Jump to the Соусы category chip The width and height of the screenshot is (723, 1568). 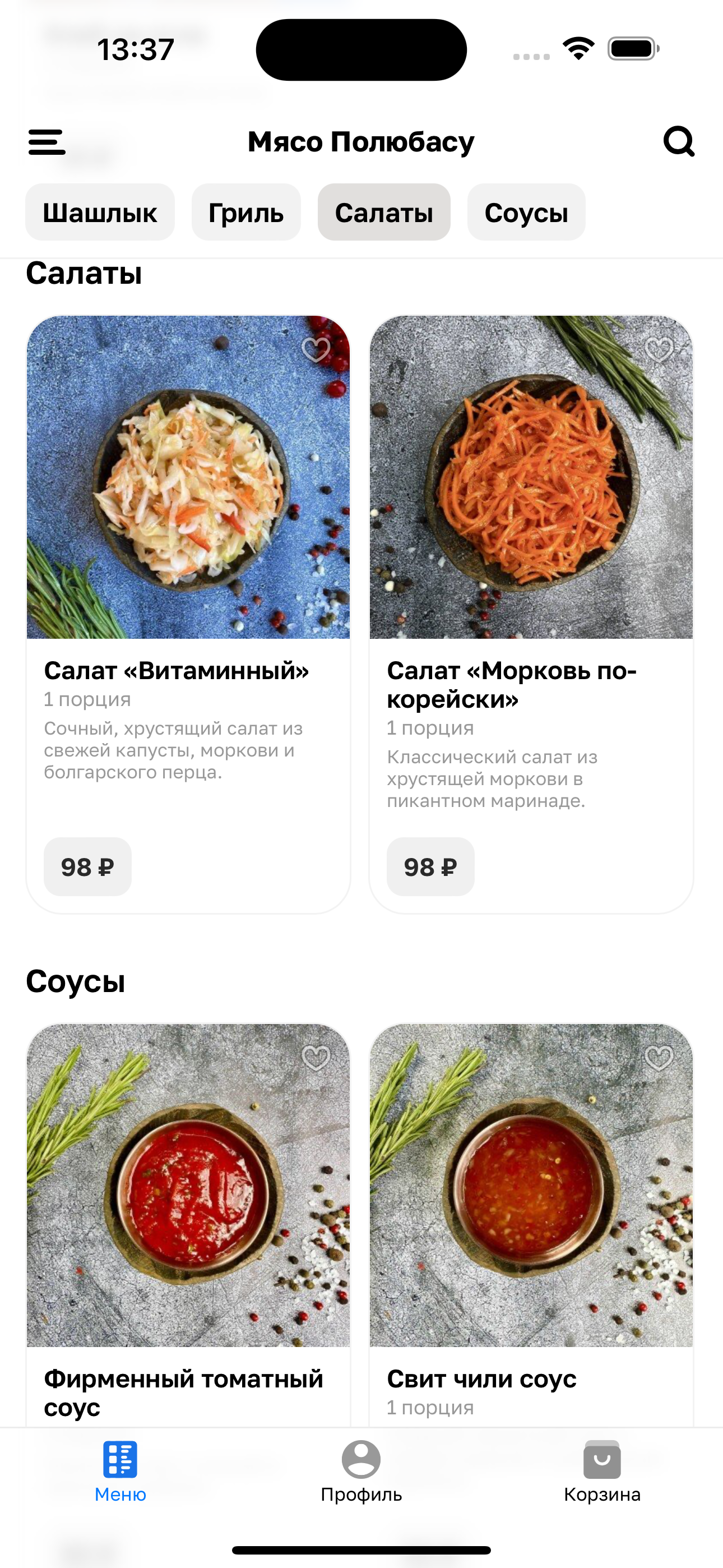(526, 213)
